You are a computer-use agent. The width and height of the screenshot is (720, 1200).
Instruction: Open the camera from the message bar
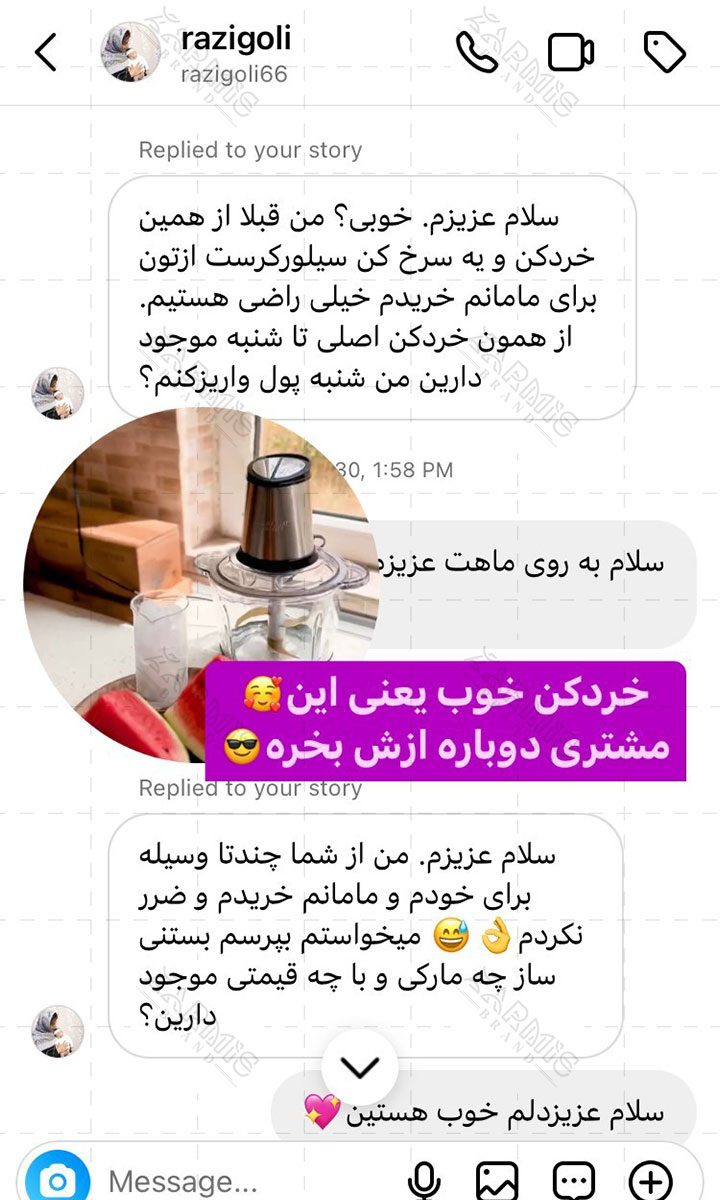click(58, 1182)
